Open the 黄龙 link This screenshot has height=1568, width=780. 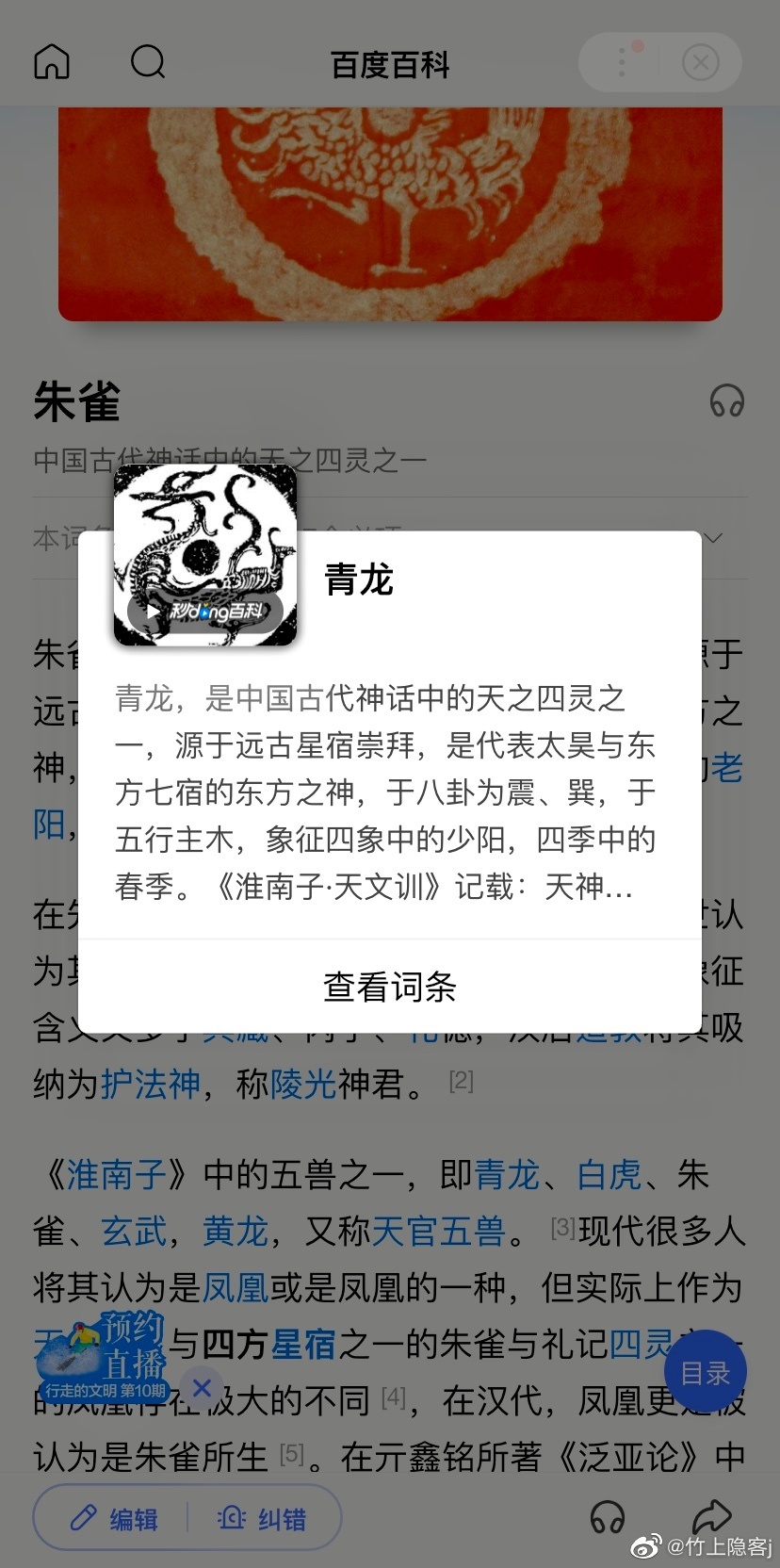click(236, 1232)
